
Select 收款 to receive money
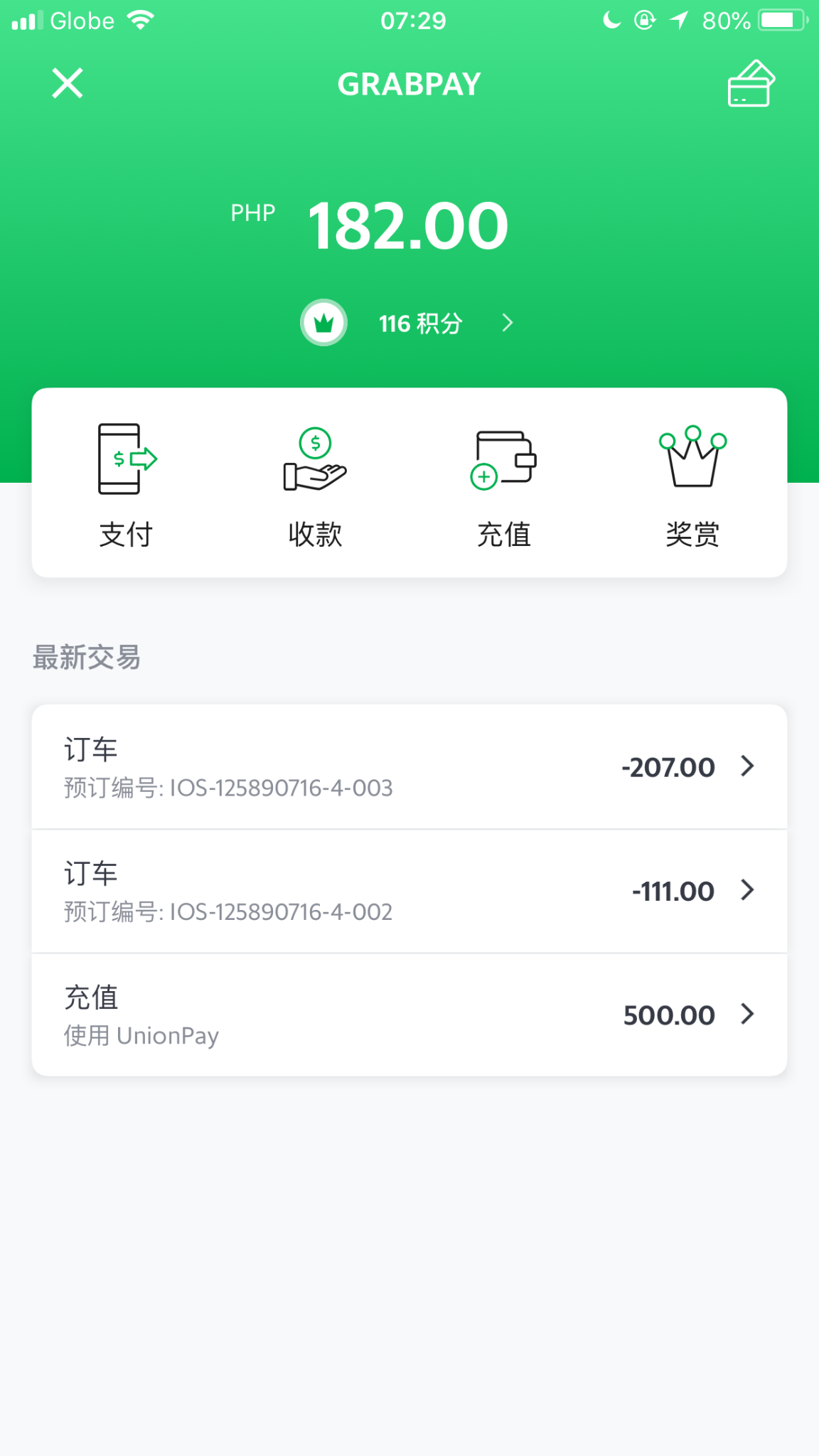pos(315,485)
